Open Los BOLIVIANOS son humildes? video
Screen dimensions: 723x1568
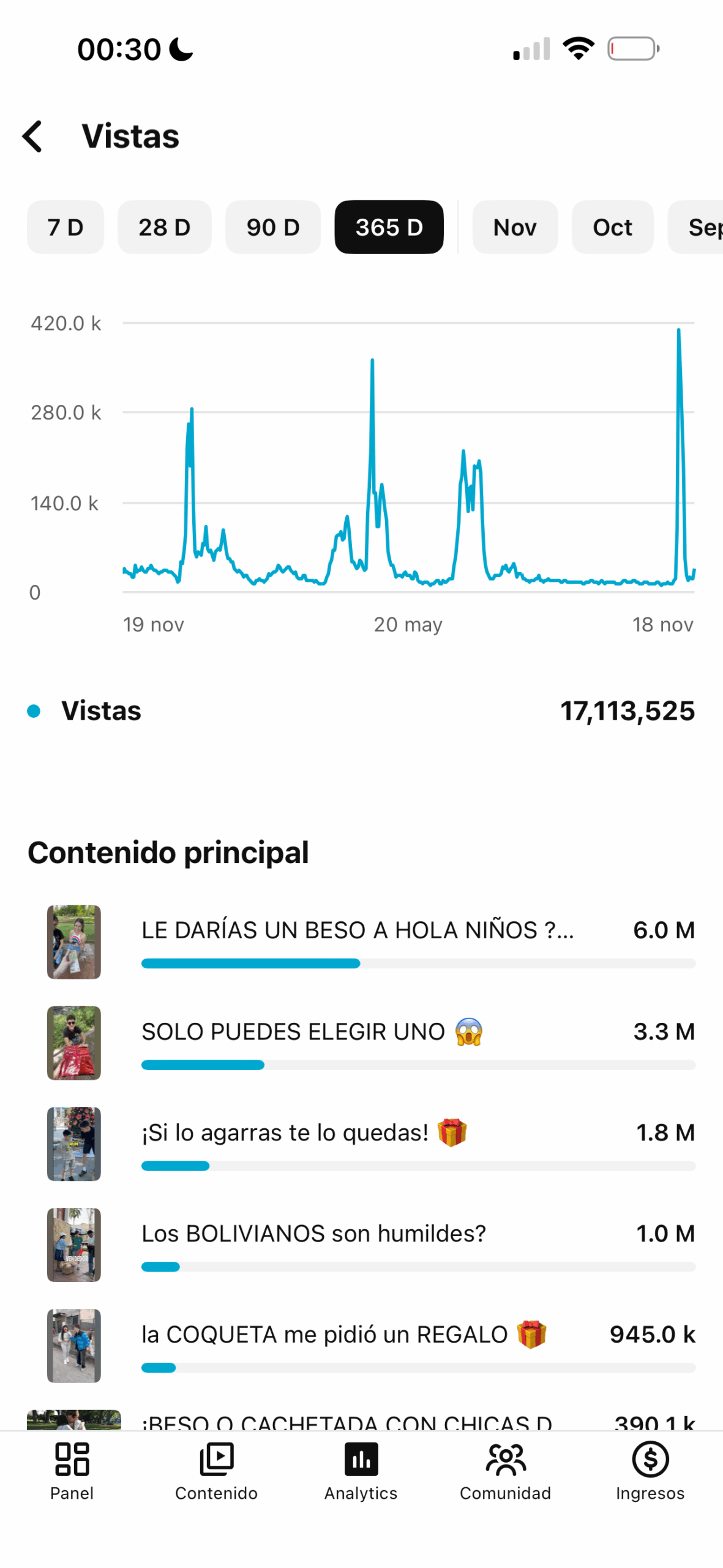313,1234
